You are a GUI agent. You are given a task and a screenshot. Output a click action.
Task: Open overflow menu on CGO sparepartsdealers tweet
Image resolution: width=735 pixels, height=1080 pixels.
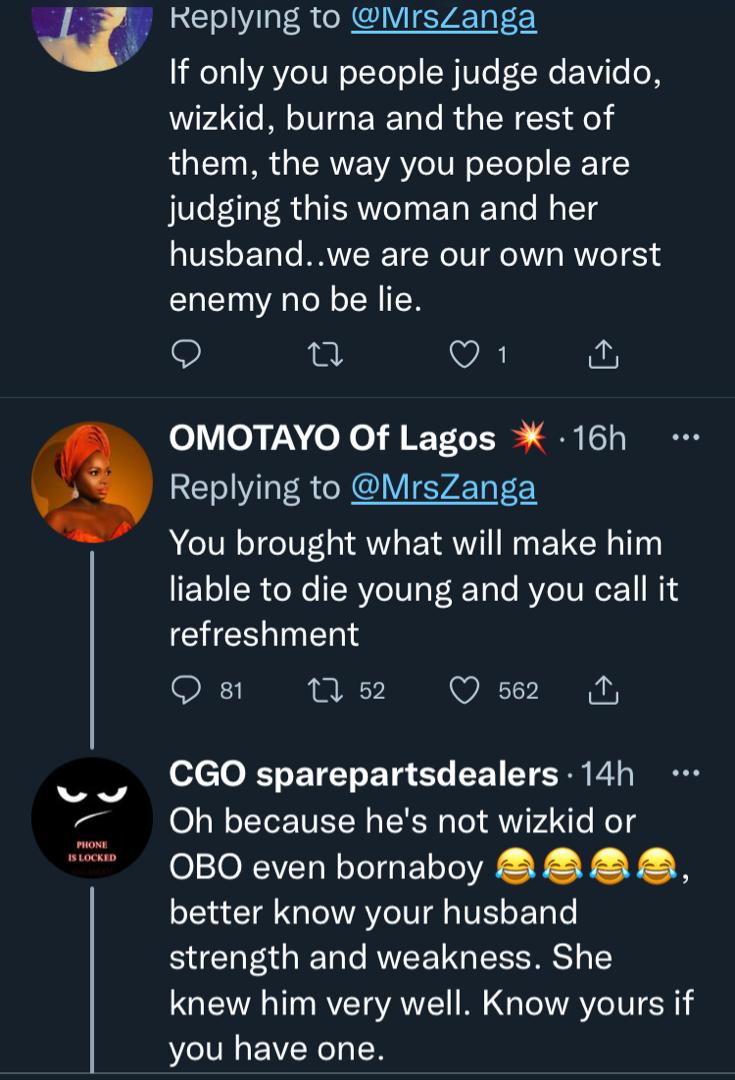[684, 773]
